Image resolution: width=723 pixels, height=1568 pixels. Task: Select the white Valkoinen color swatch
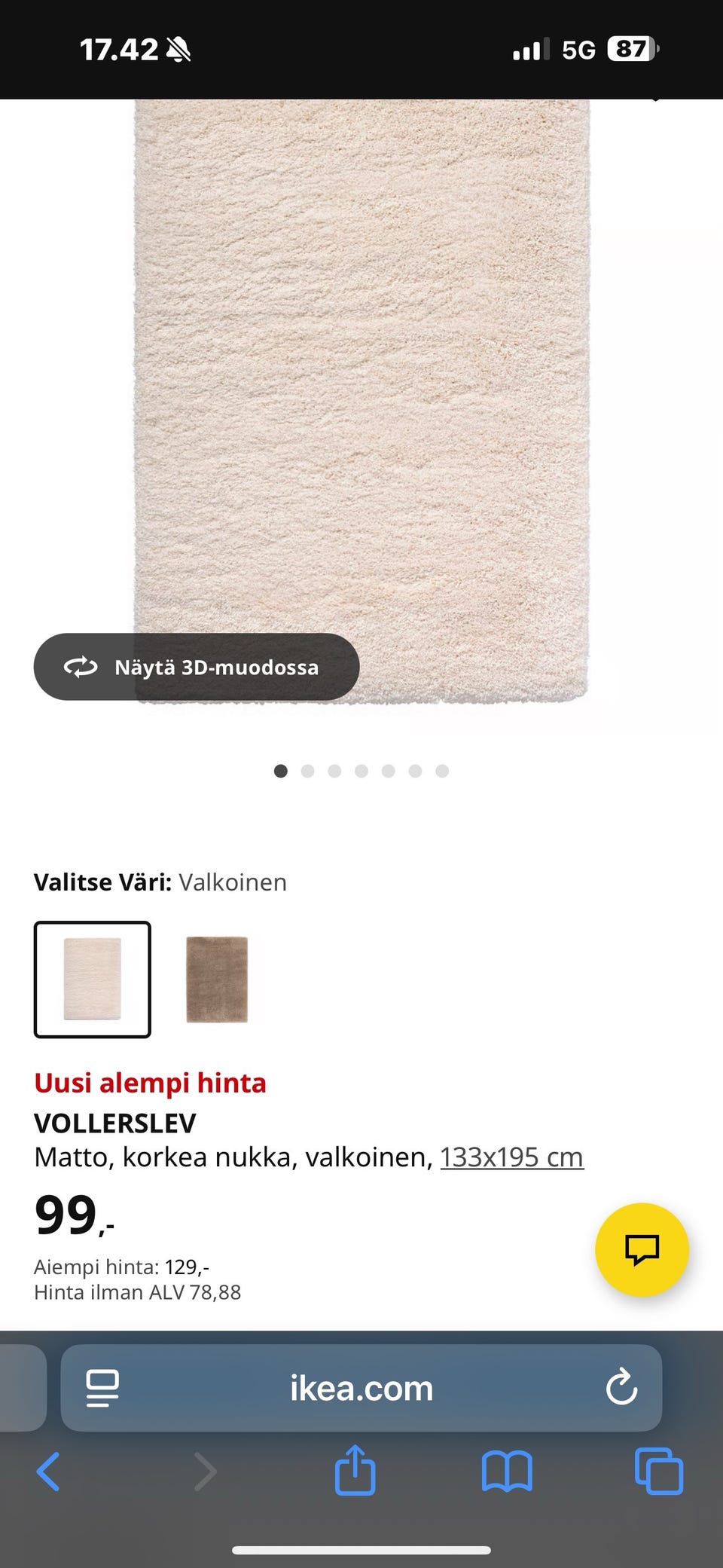point(93,978)
